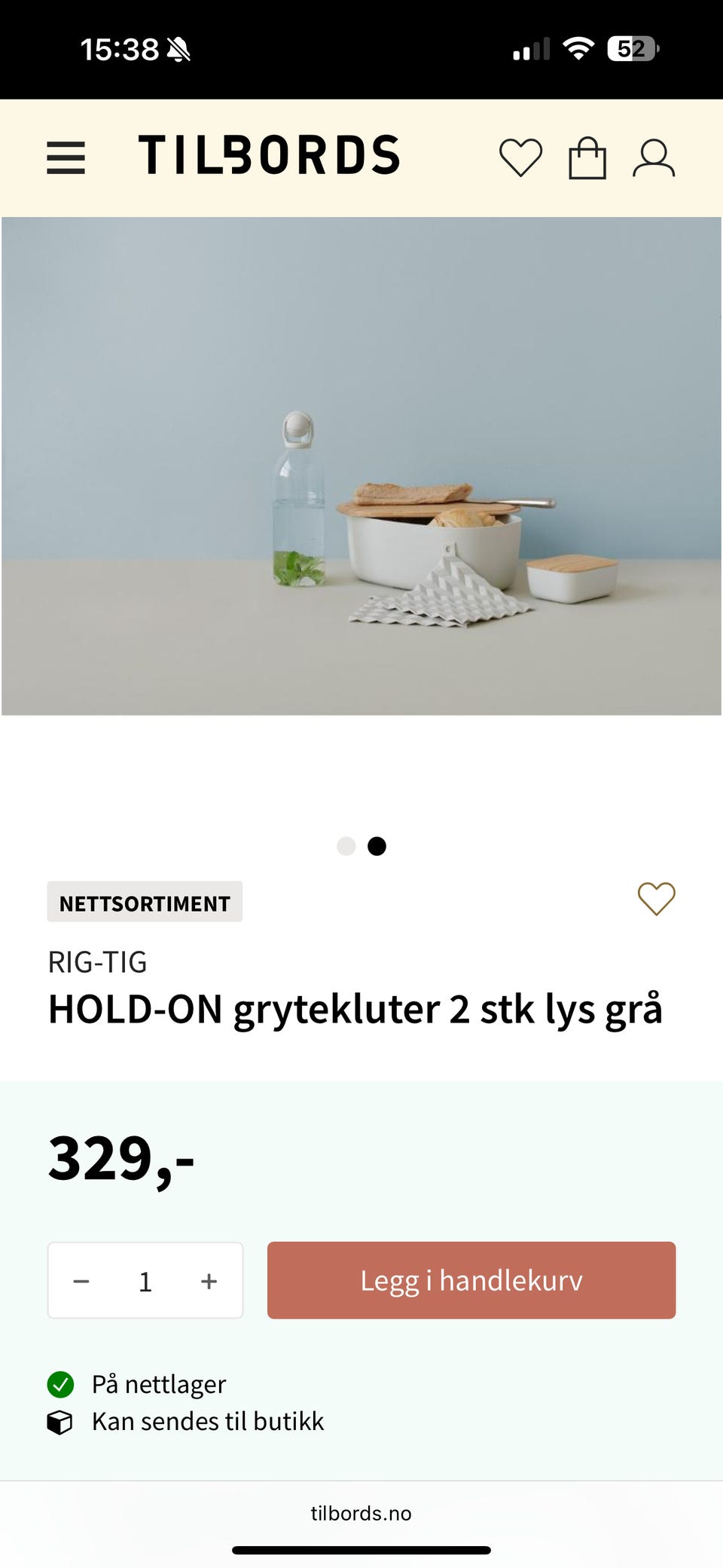This screenshot has width=723, height=1568.
Task: Click the quantity input field
Action: [145, 1280]
